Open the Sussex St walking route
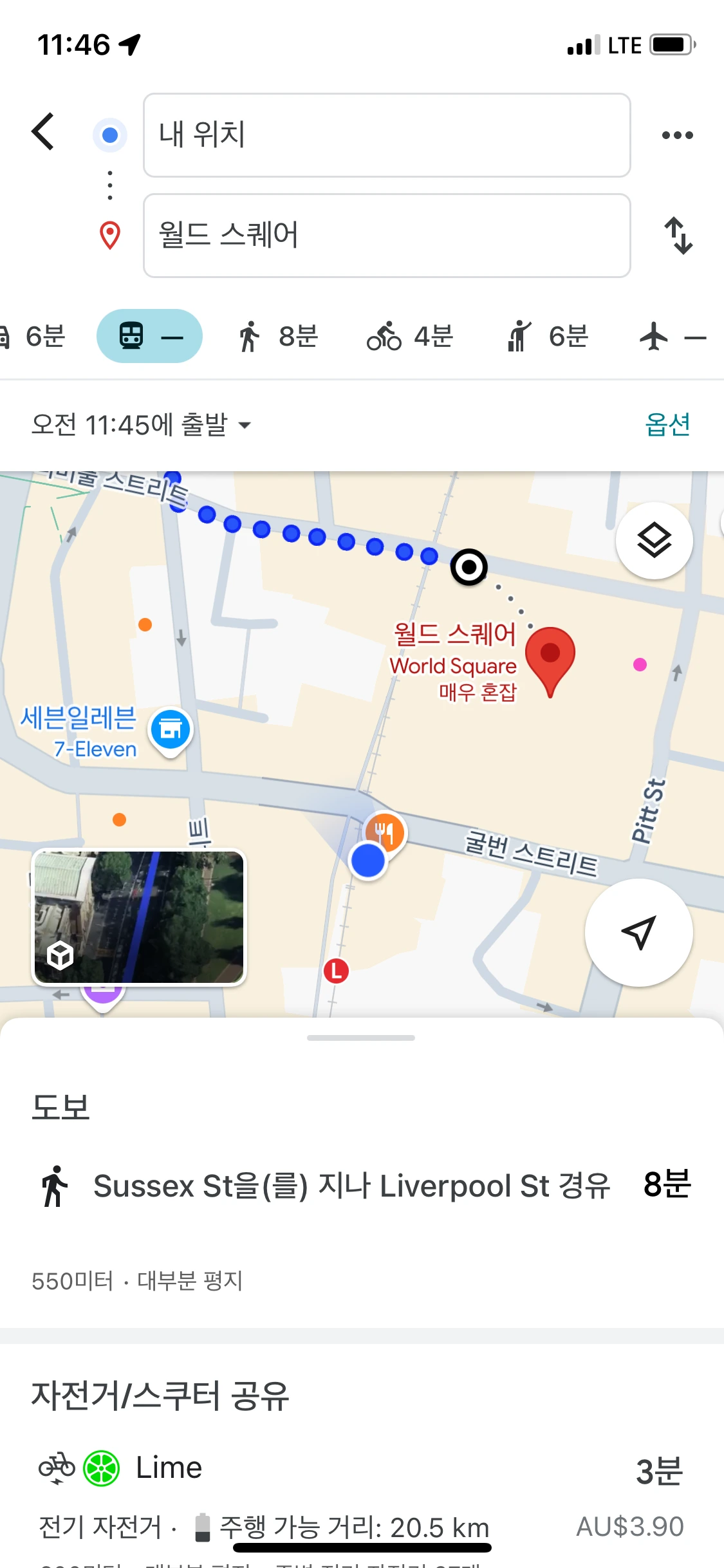This screenshot has width=724, height=1568. pyautogui.click(x=360, y=1186)
